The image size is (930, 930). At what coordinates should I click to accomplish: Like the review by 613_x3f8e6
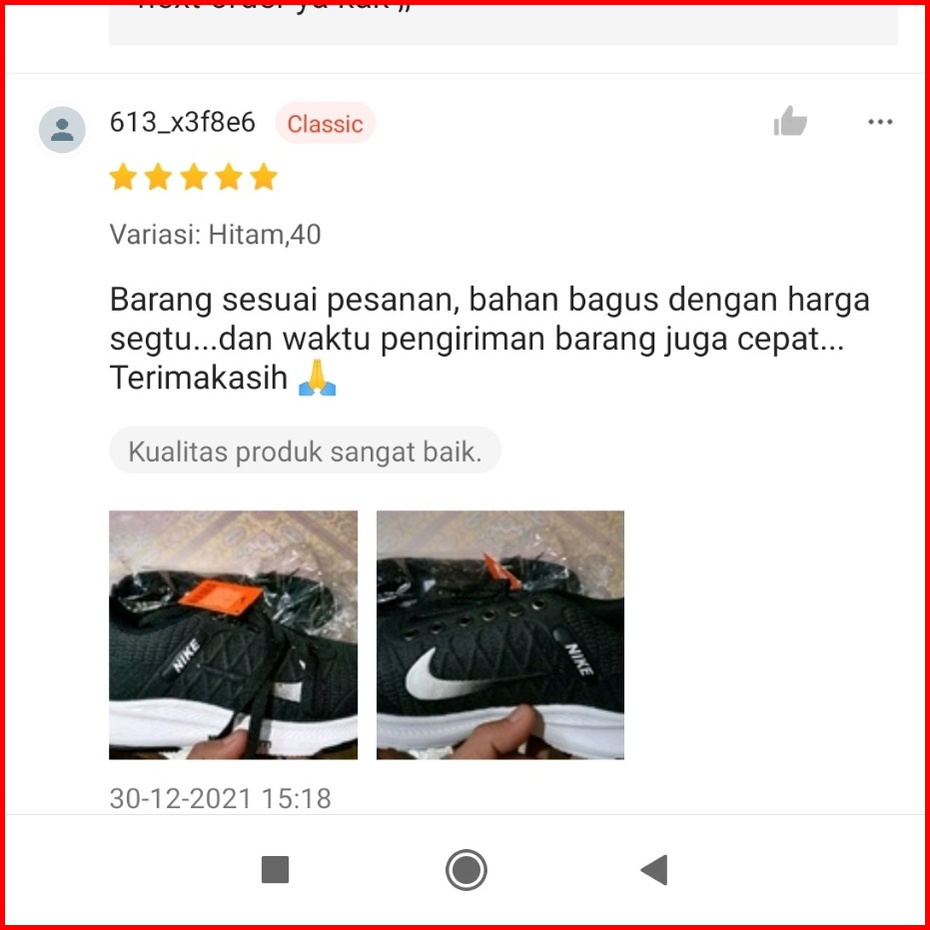click(790, 122)
